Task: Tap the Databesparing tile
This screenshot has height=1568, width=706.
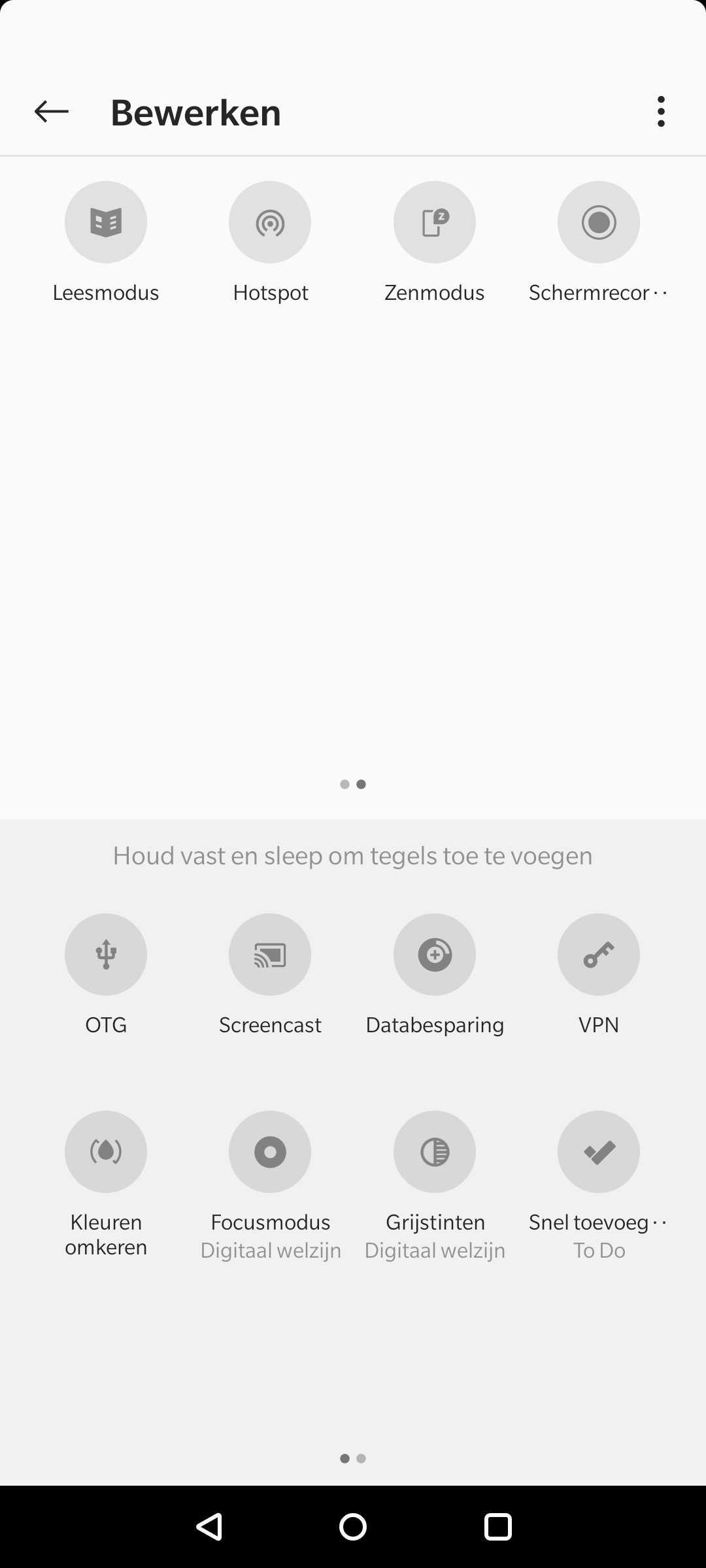Action: tap(435, 955)
